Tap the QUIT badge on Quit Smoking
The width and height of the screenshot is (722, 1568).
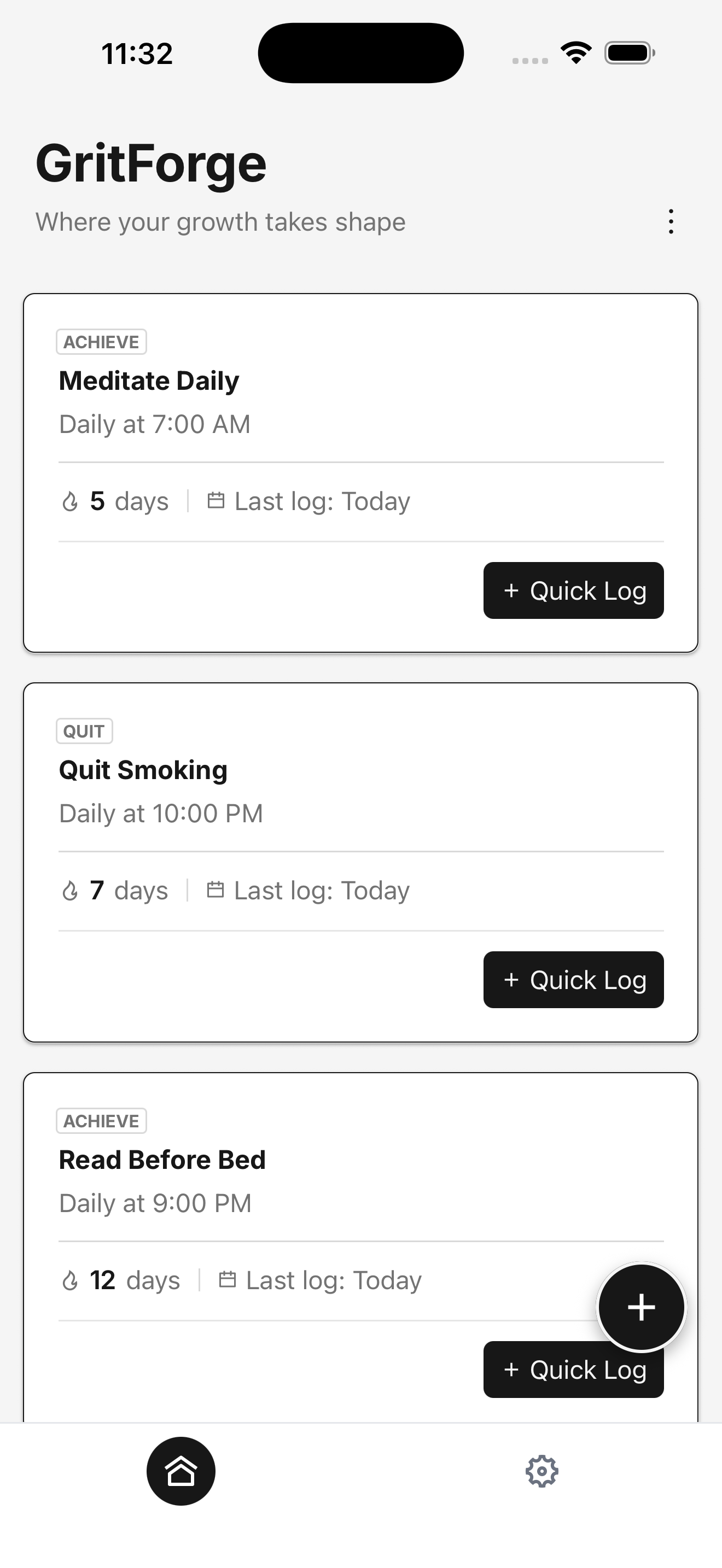click(84, 731)
